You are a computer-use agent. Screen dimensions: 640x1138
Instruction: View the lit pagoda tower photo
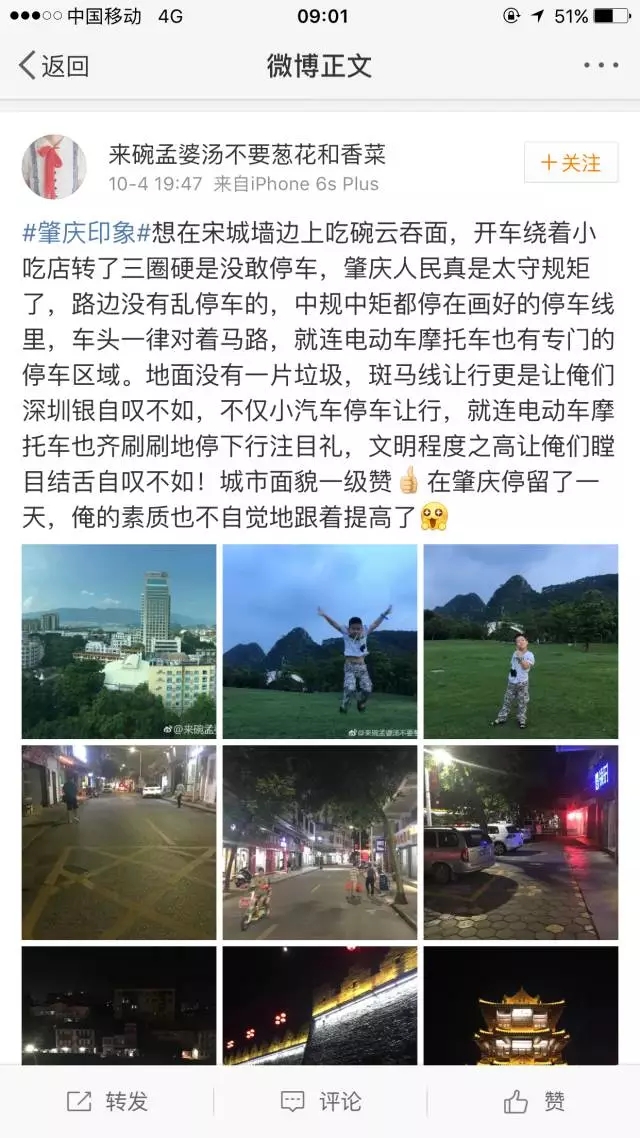(520, 1005)
